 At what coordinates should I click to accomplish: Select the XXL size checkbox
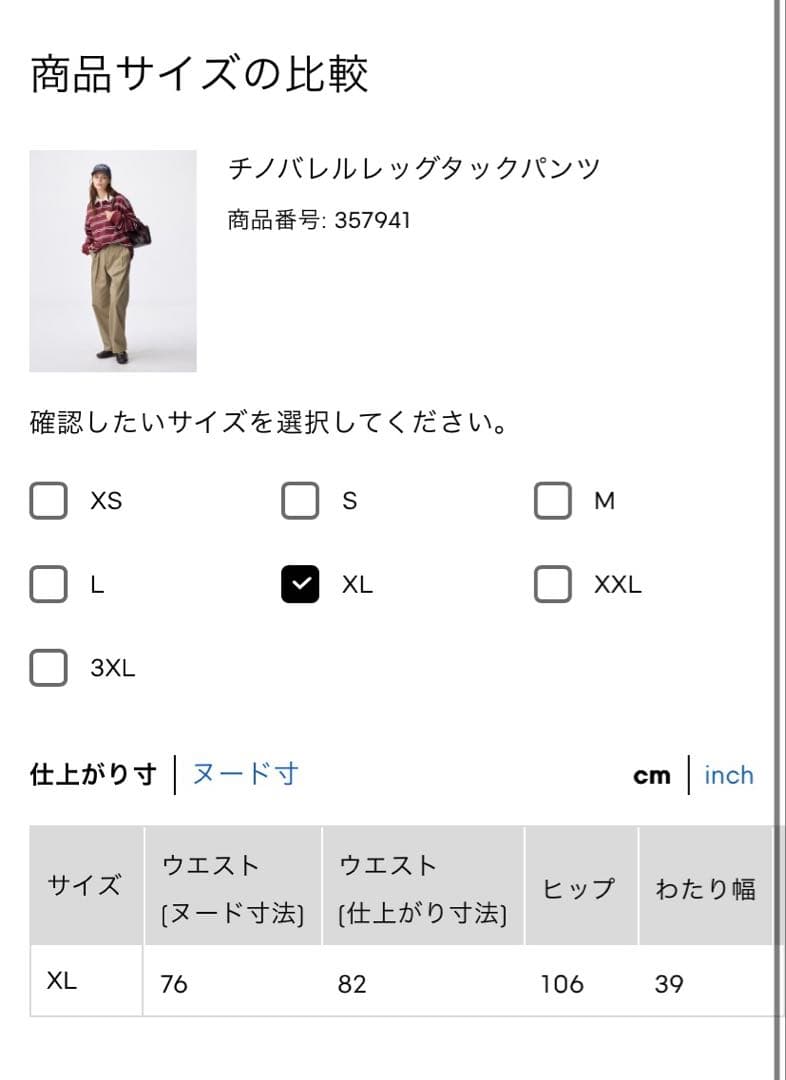click(x=552, y=584)
